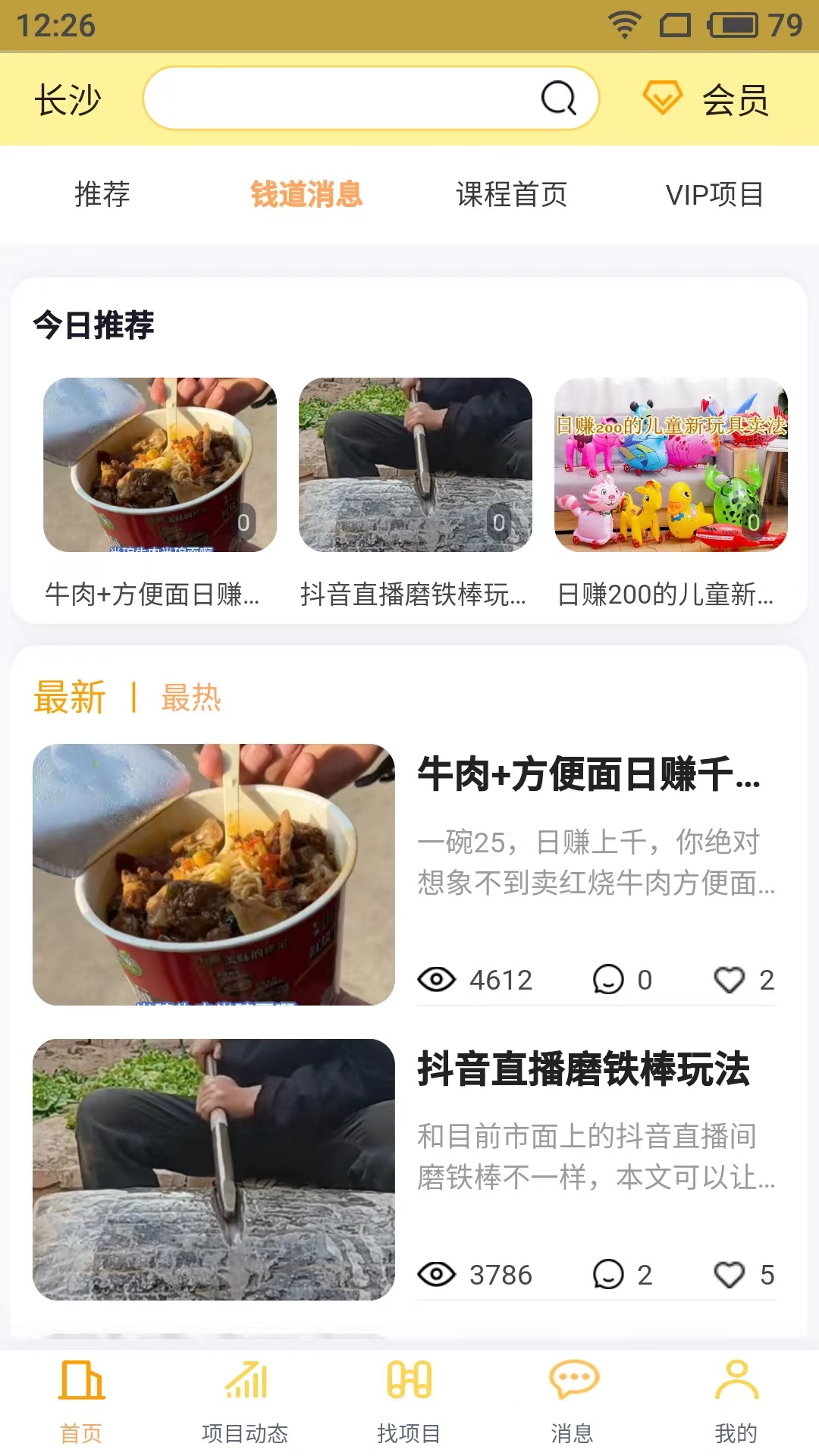The width and height of the screenshot is (819, 1456).
Task: Like the 牛肉+方便面 article with heart icon
Action: pos(730,979)
